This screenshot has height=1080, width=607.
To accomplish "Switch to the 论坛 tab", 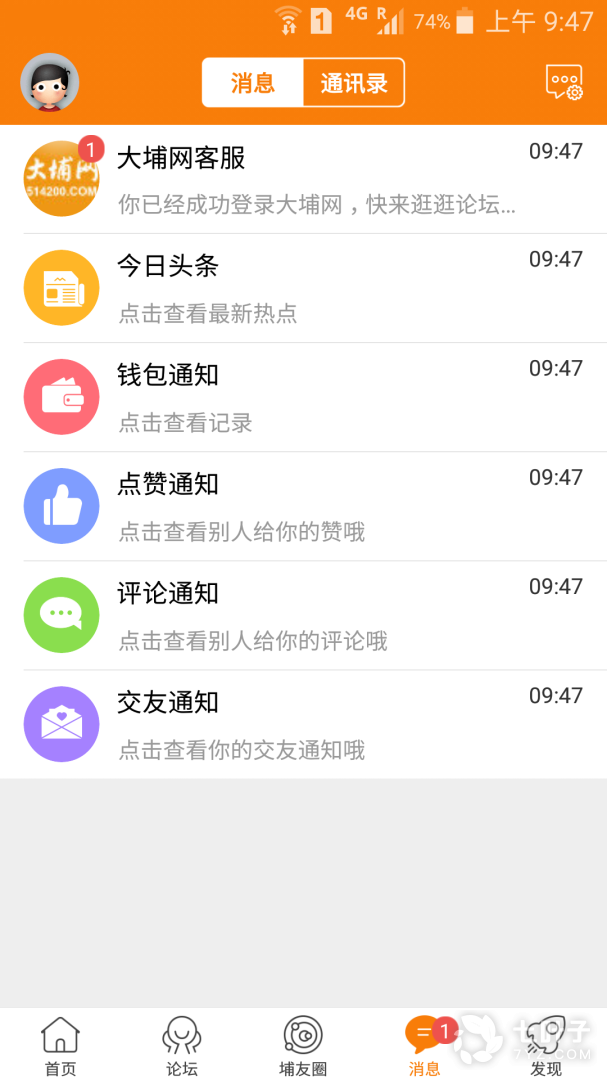I will click(182, 1045).
